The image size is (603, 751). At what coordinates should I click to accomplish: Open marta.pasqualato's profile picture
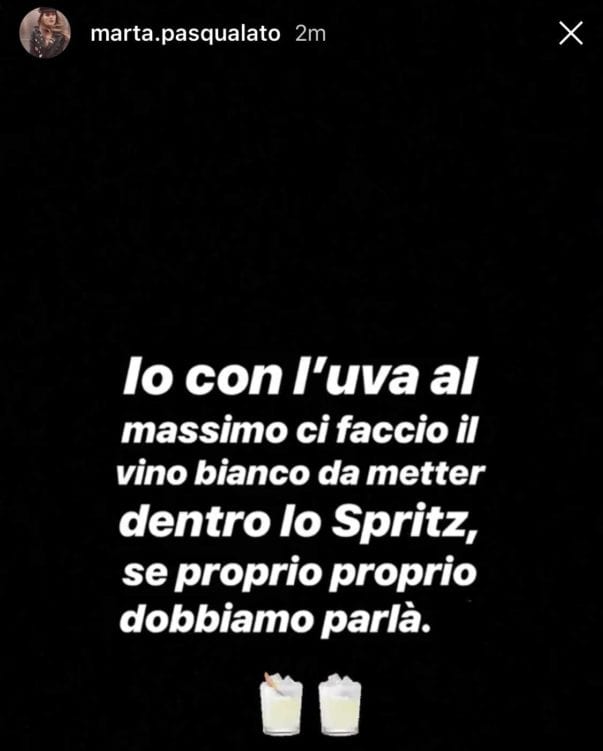tap(46, 34)
